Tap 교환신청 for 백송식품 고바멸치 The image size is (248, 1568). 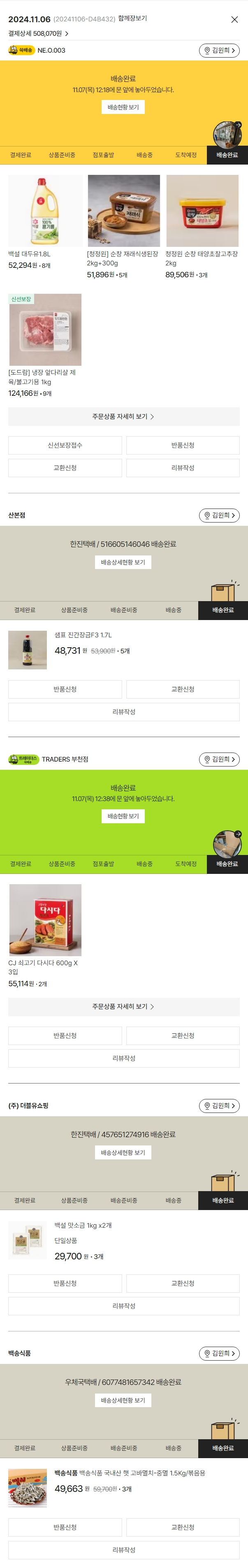tap(182, 1527)
